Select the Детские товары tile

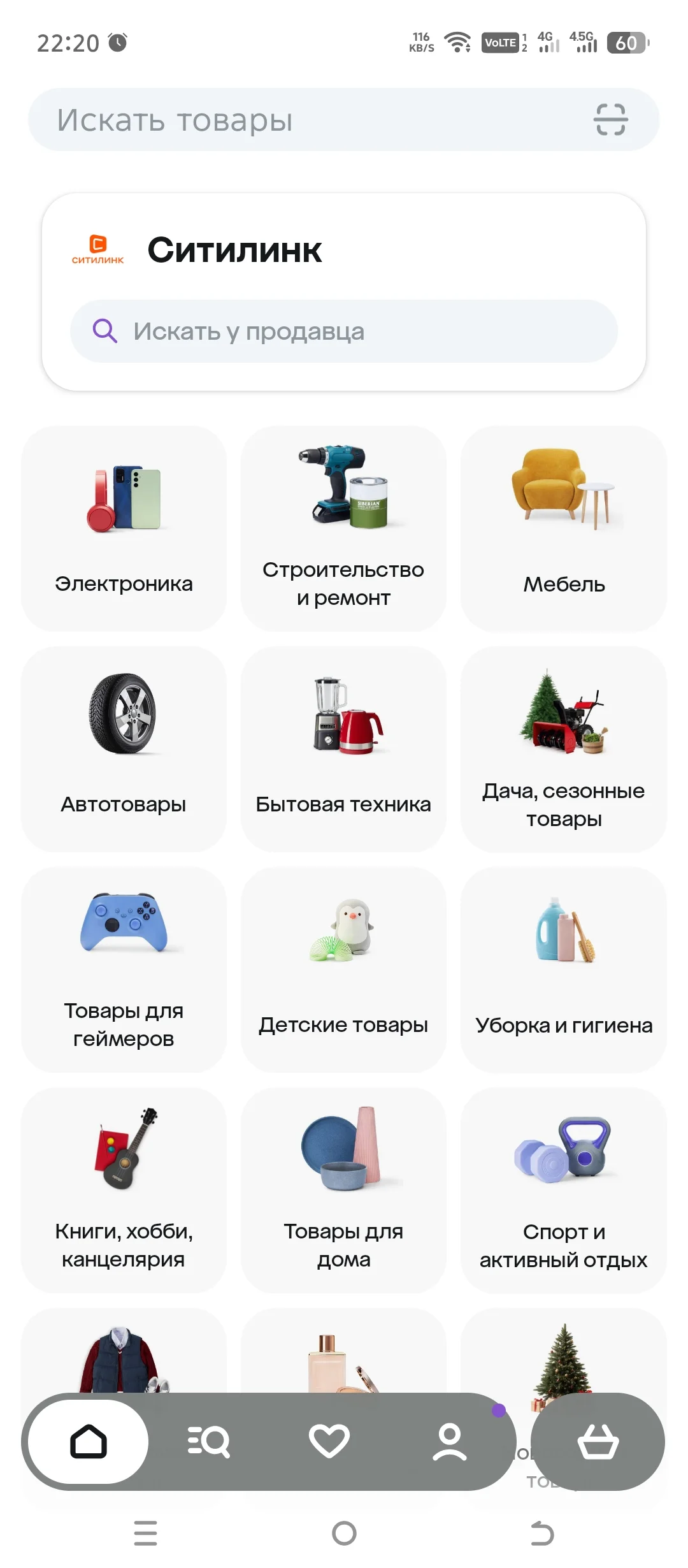(x=343, y=970)
